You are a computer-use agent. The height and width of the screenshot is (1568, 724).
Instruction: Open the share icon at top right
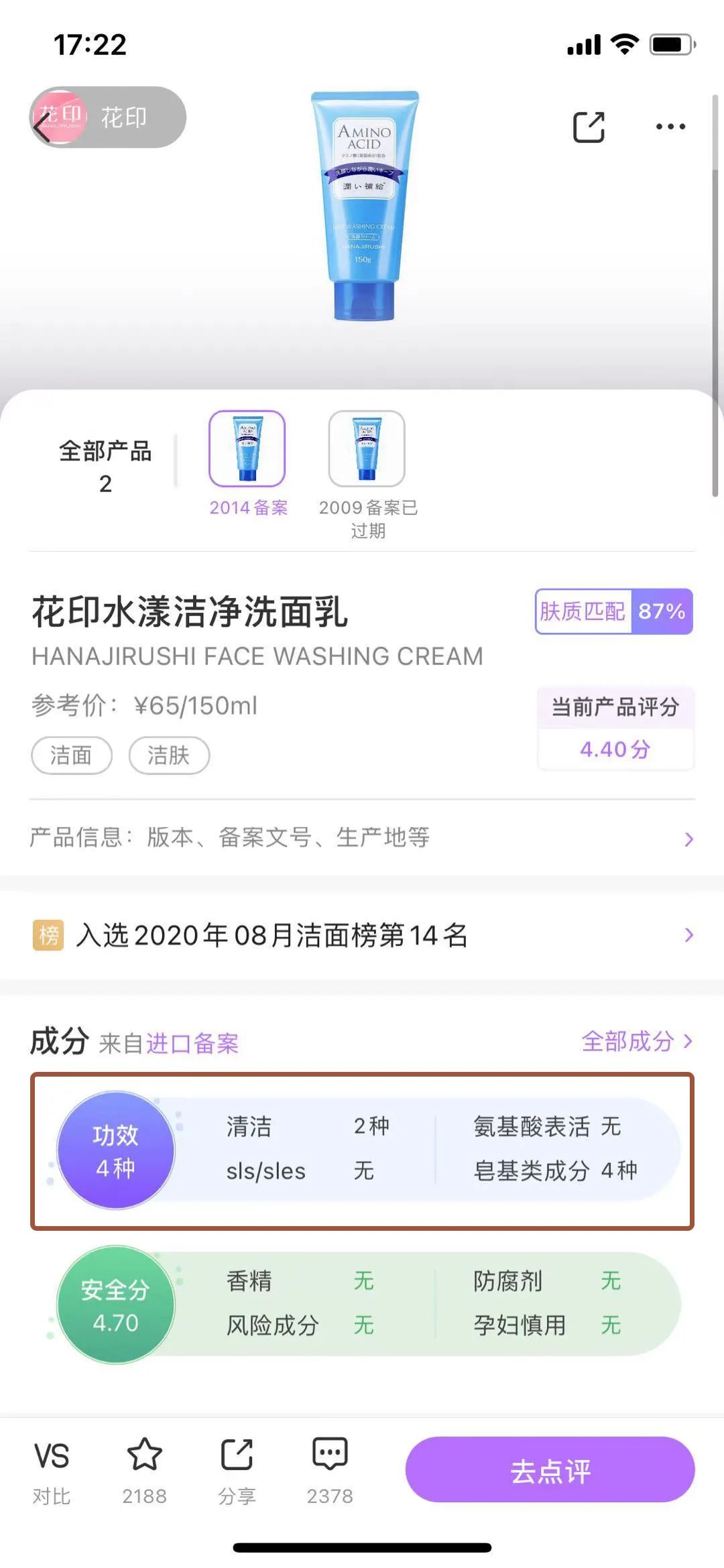pos(589,126)
